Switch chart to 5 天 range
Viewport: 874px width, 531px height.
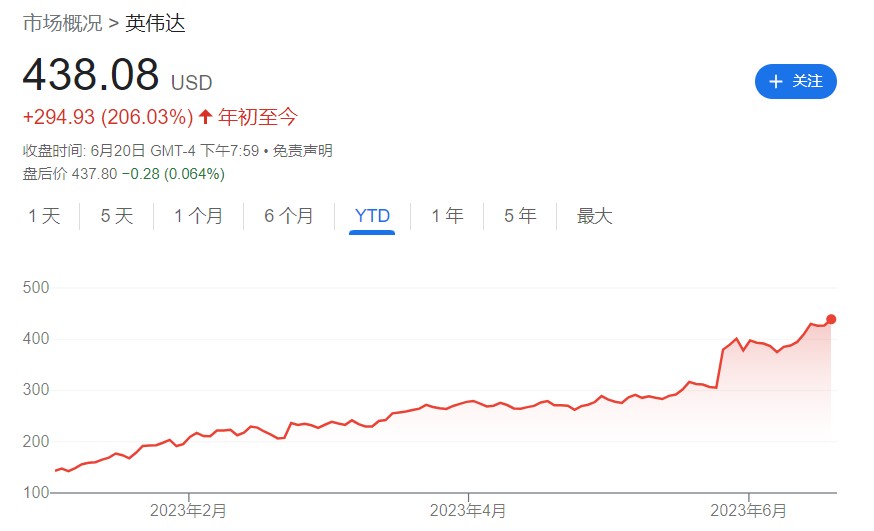pos(116,216)
